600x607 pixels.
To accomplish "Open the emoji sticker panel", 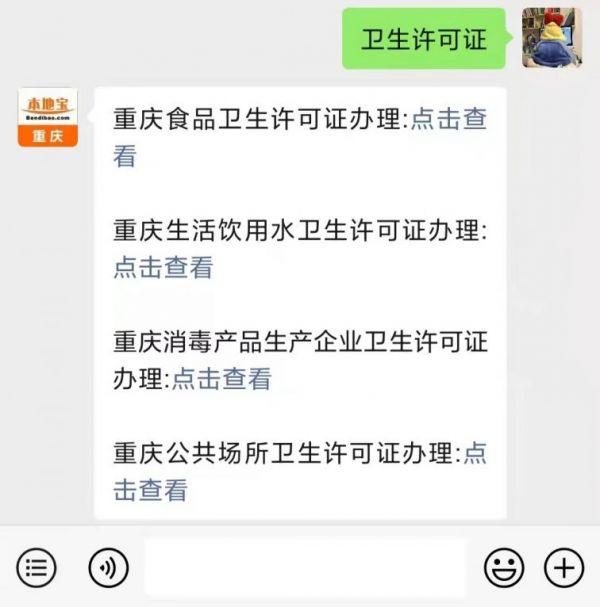I will click(504, 568).
